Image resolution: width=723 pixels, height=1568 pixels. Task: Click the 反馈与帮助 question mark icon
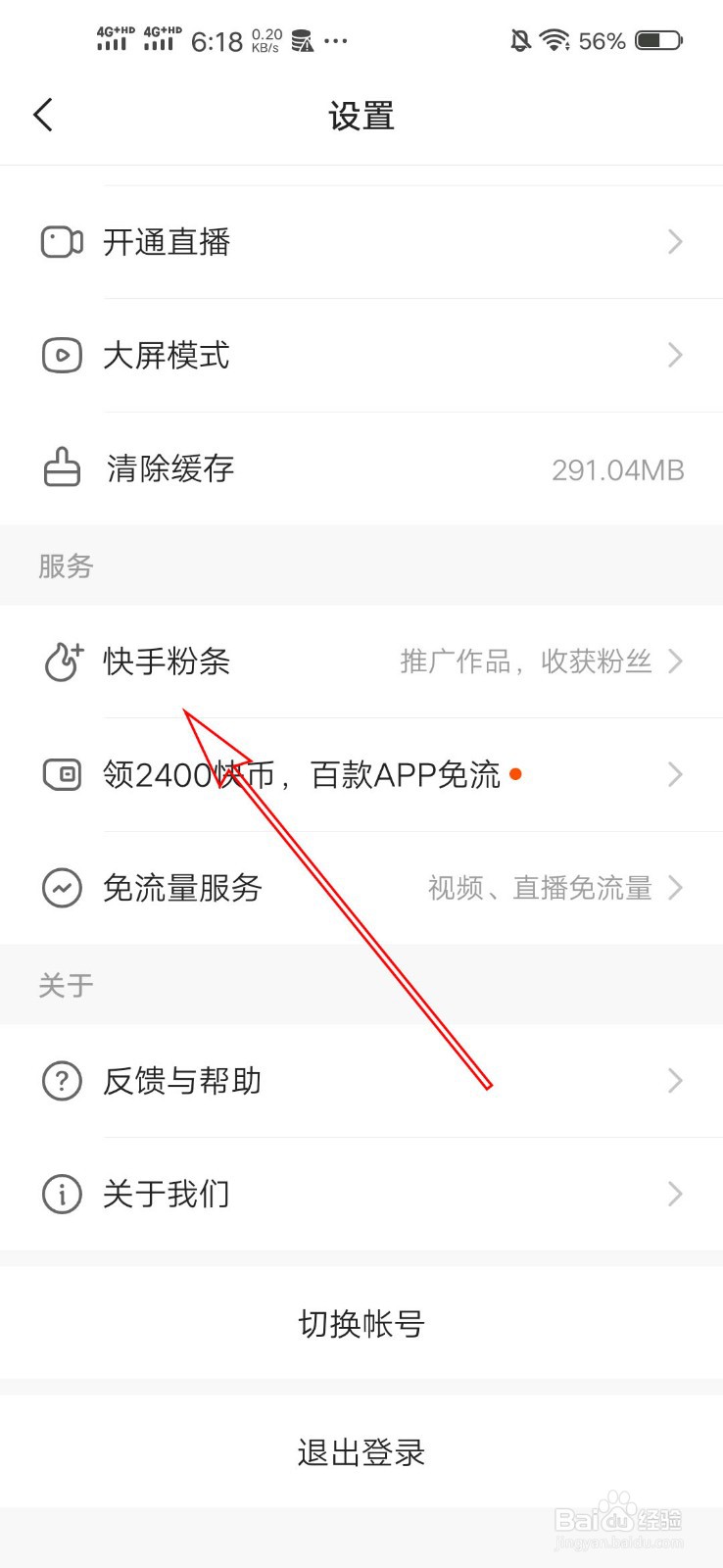click(61, 1081)
